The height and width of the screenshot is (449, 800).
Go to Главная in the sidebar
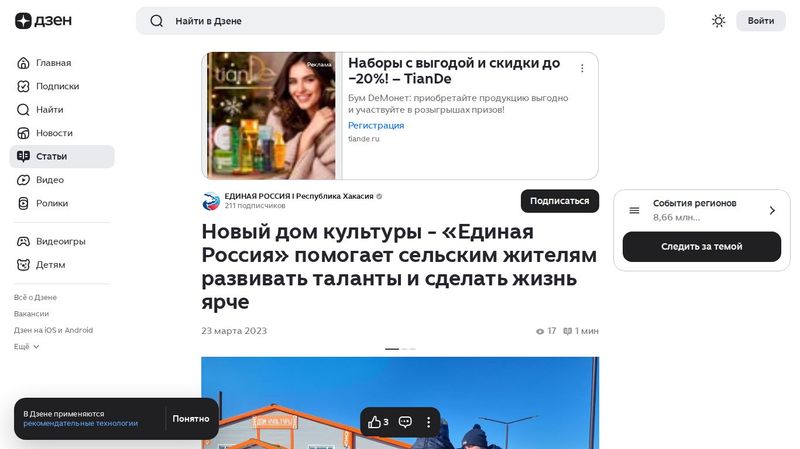(53, 63)
